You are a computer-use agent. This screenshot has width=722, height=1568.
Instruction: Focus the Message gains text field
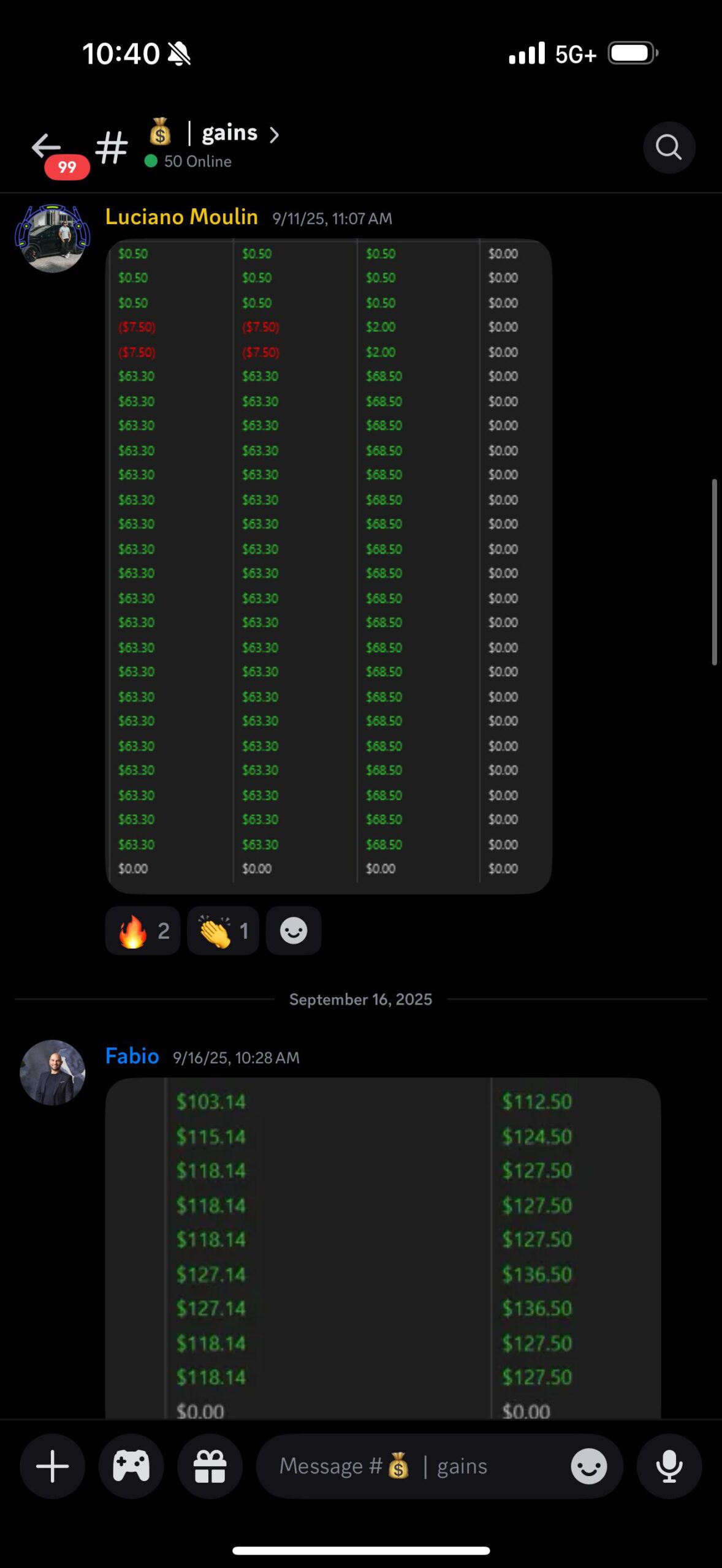[411, 1466]
